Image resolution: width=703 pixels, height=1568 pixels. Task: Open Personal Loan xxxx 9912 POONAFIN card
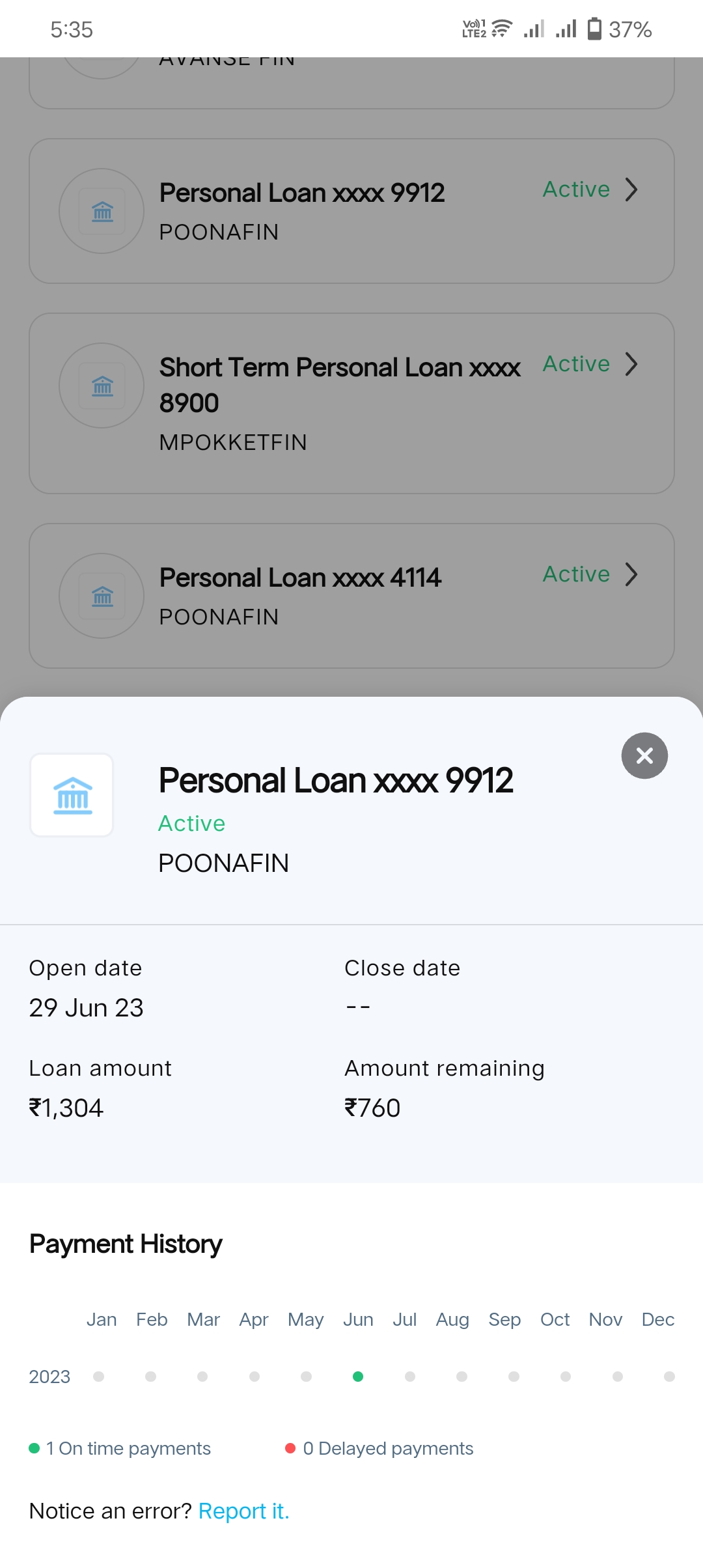[351, 211]
